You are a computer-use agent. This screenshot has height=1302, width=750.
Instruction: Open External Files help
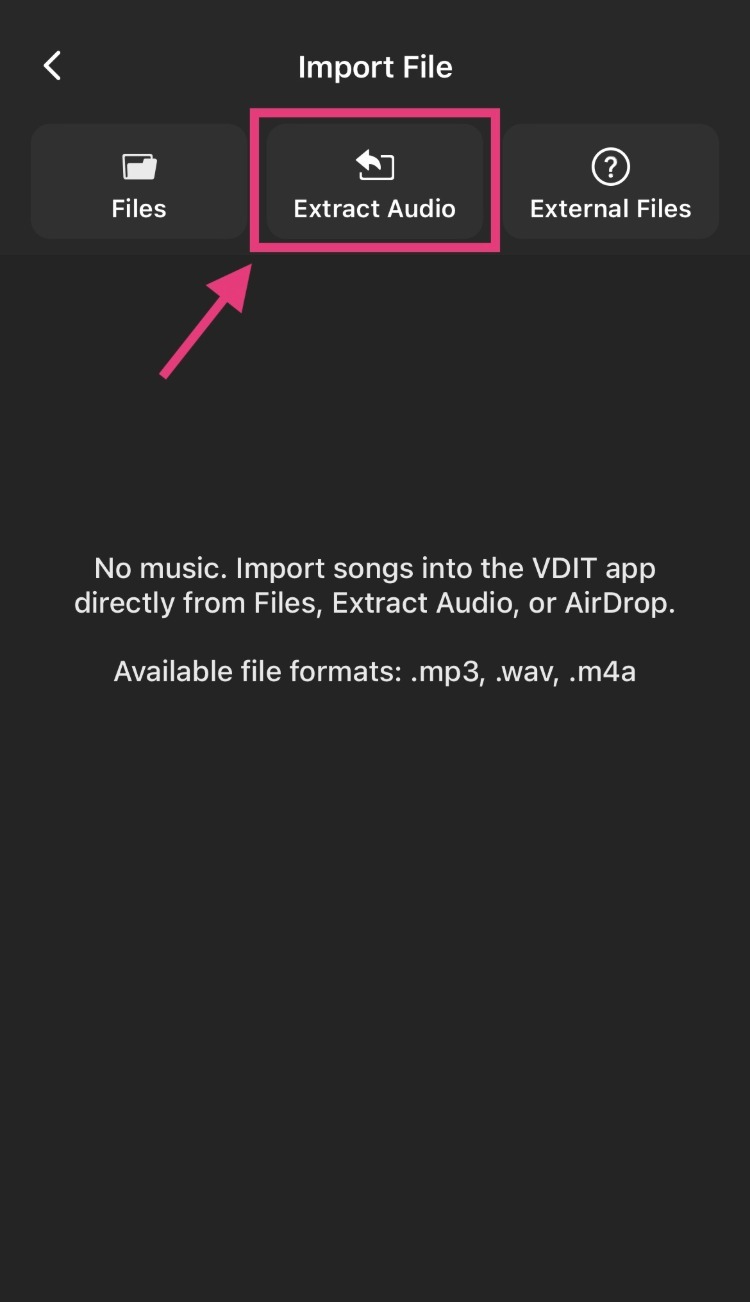(610, 182)
